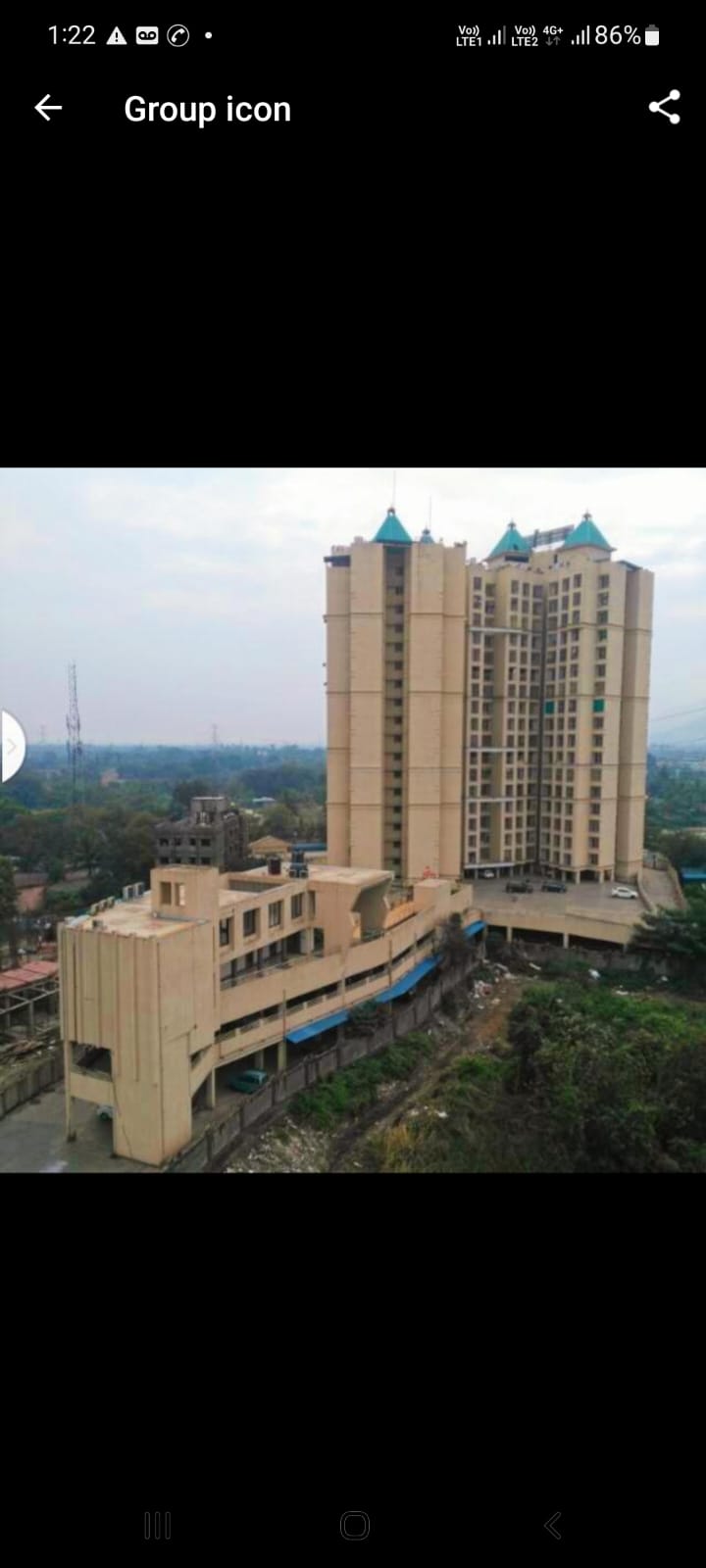Open recent apps from navigation bar

(x=157, y=1525)
